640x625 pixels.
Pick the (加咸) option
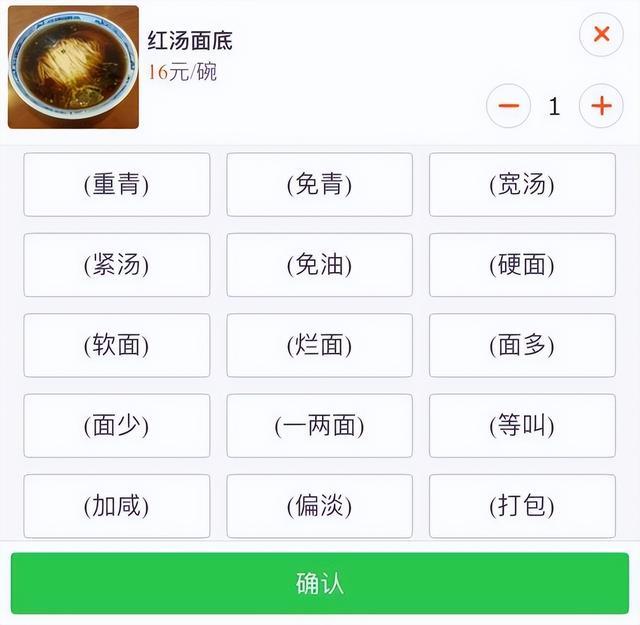point(117,506)
